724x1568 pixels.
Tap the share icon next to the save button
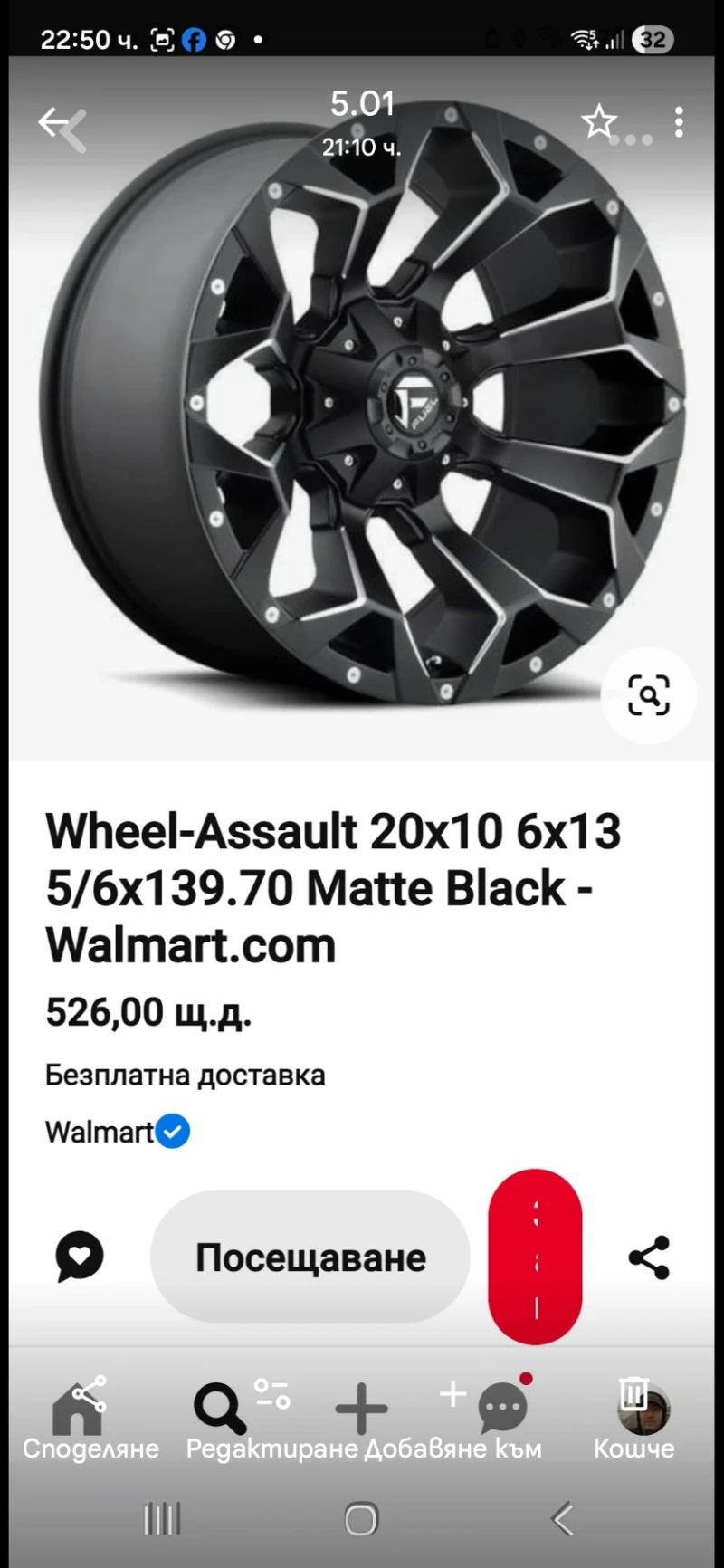click(x=649, y=1257)
